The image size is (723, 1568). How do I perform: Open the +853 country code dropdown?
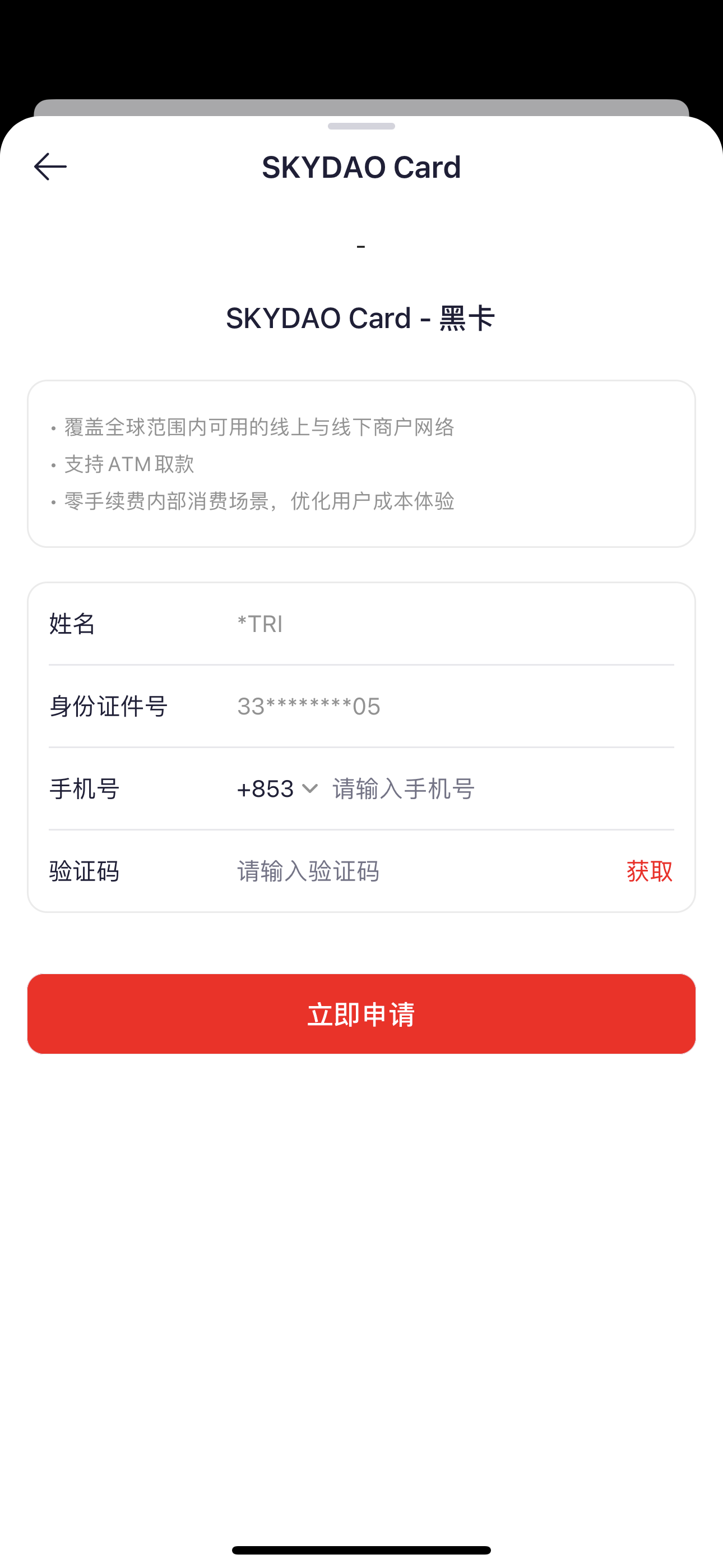(x=277, y=789)
